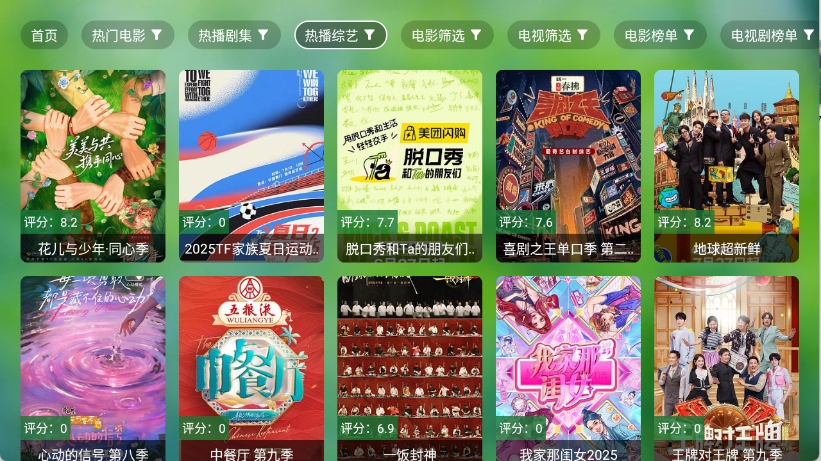Open 电视筛选 tab
This screenshot has width=821, height=461.
pos(553,35)
